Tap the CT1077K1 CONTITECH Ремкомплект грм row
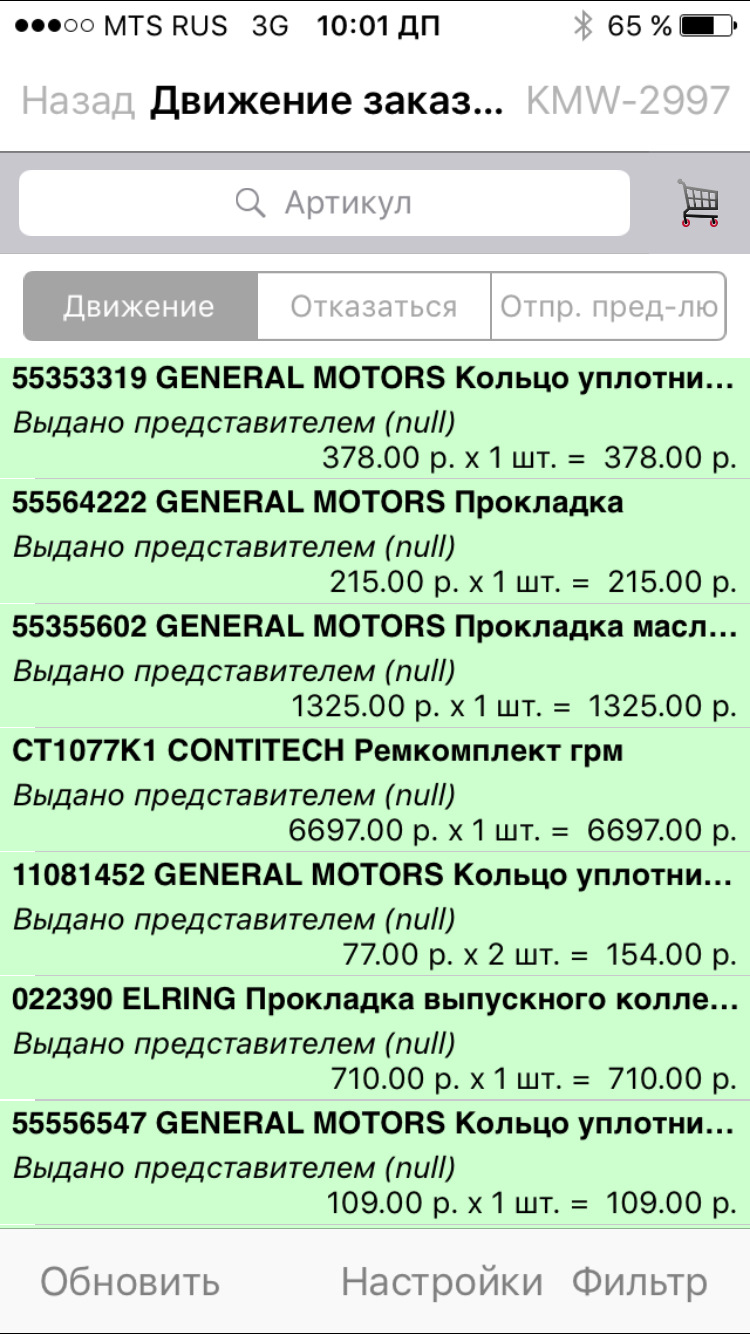The height and width of the screenshot is (1334, 750). point(375,785)
